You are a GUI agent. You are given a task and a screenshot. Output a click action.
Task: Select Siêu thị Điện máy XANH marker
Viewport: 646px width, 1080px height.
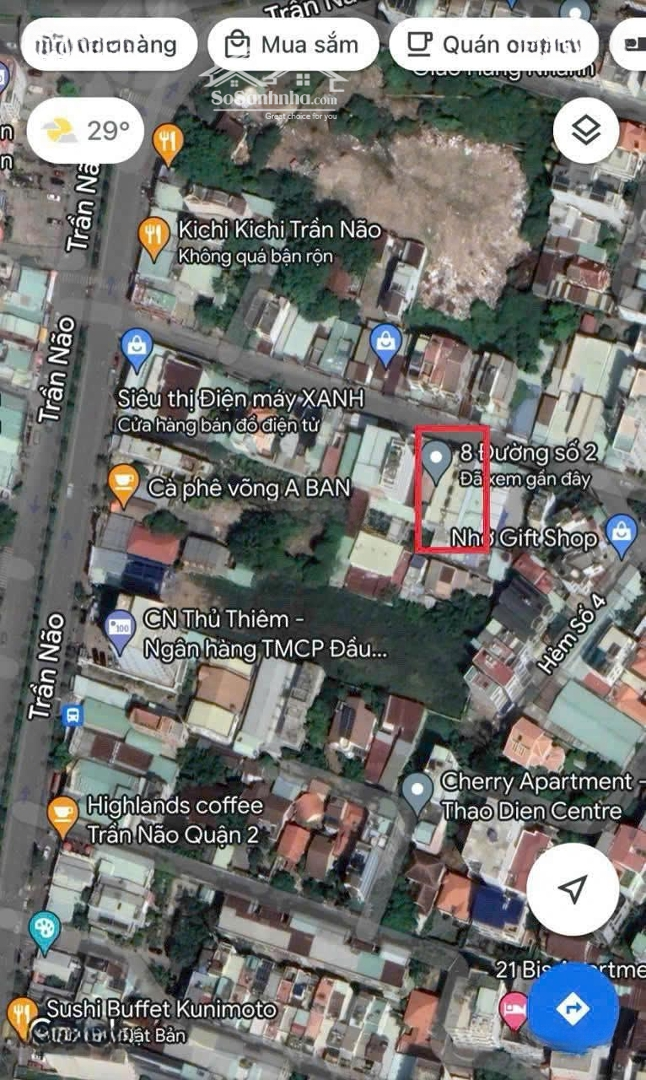136,347
